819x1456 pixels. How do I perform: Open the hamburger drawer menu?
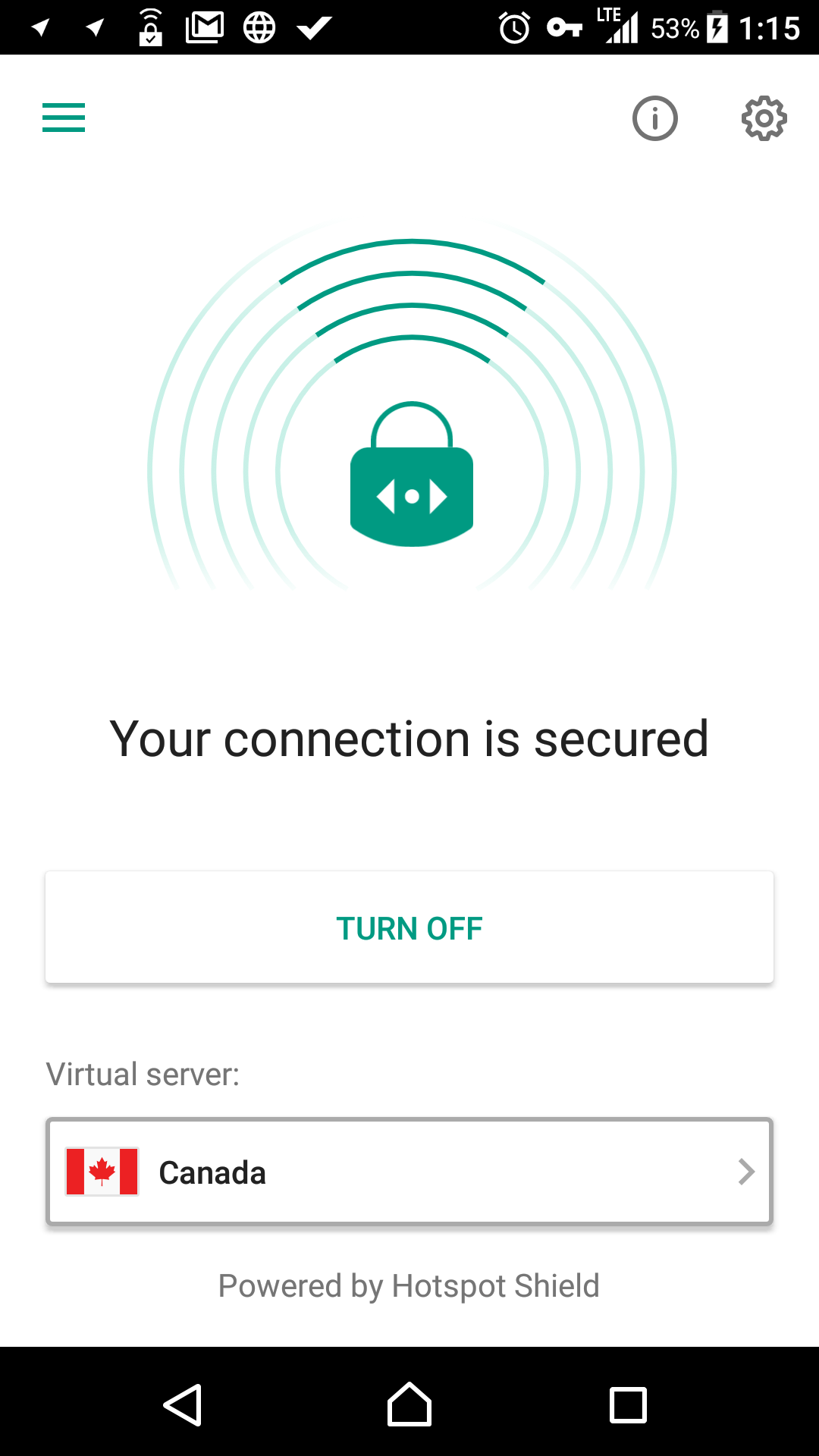(64, 118)
